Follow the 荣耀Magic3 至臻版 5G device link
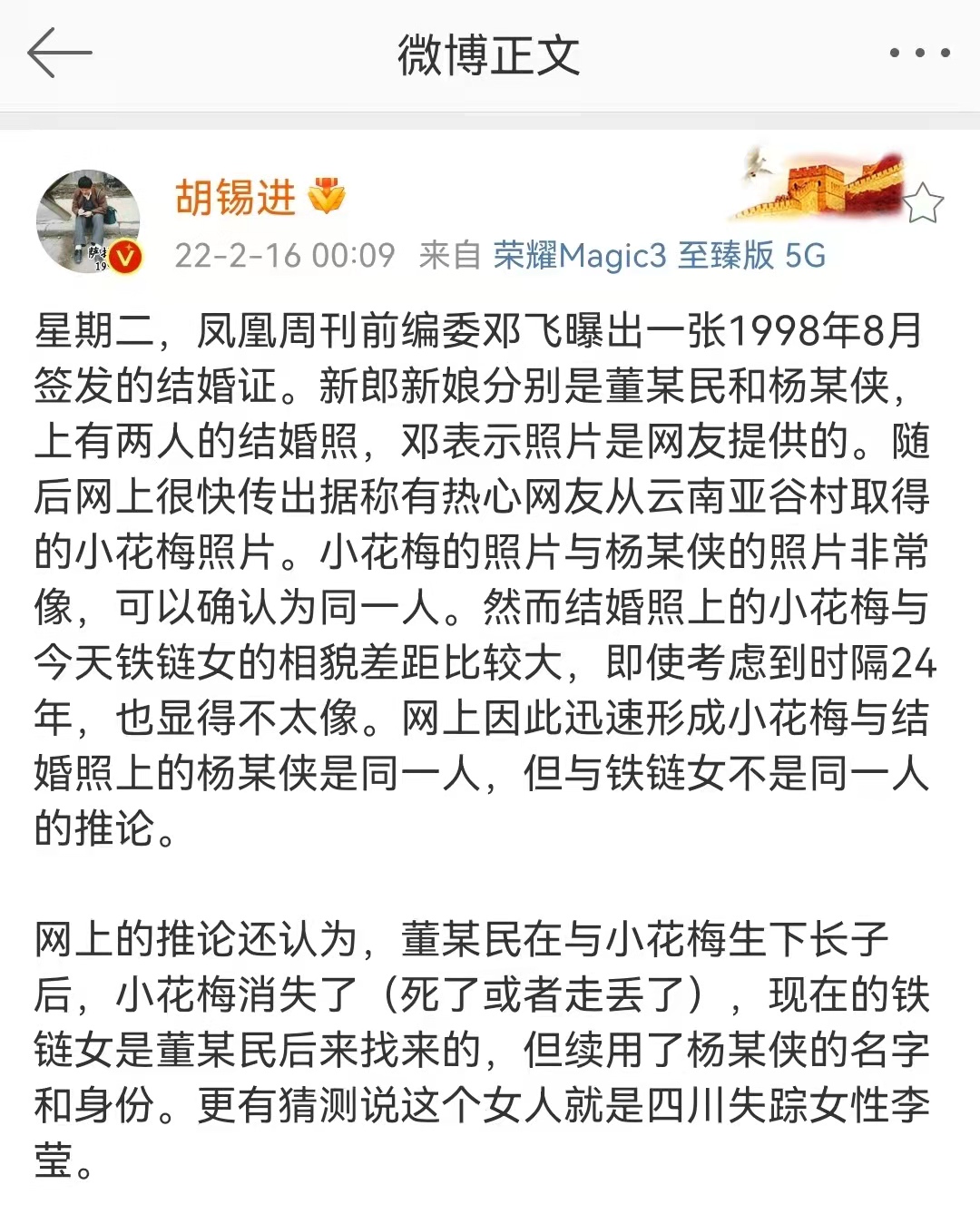 click(x=658, y=255)
